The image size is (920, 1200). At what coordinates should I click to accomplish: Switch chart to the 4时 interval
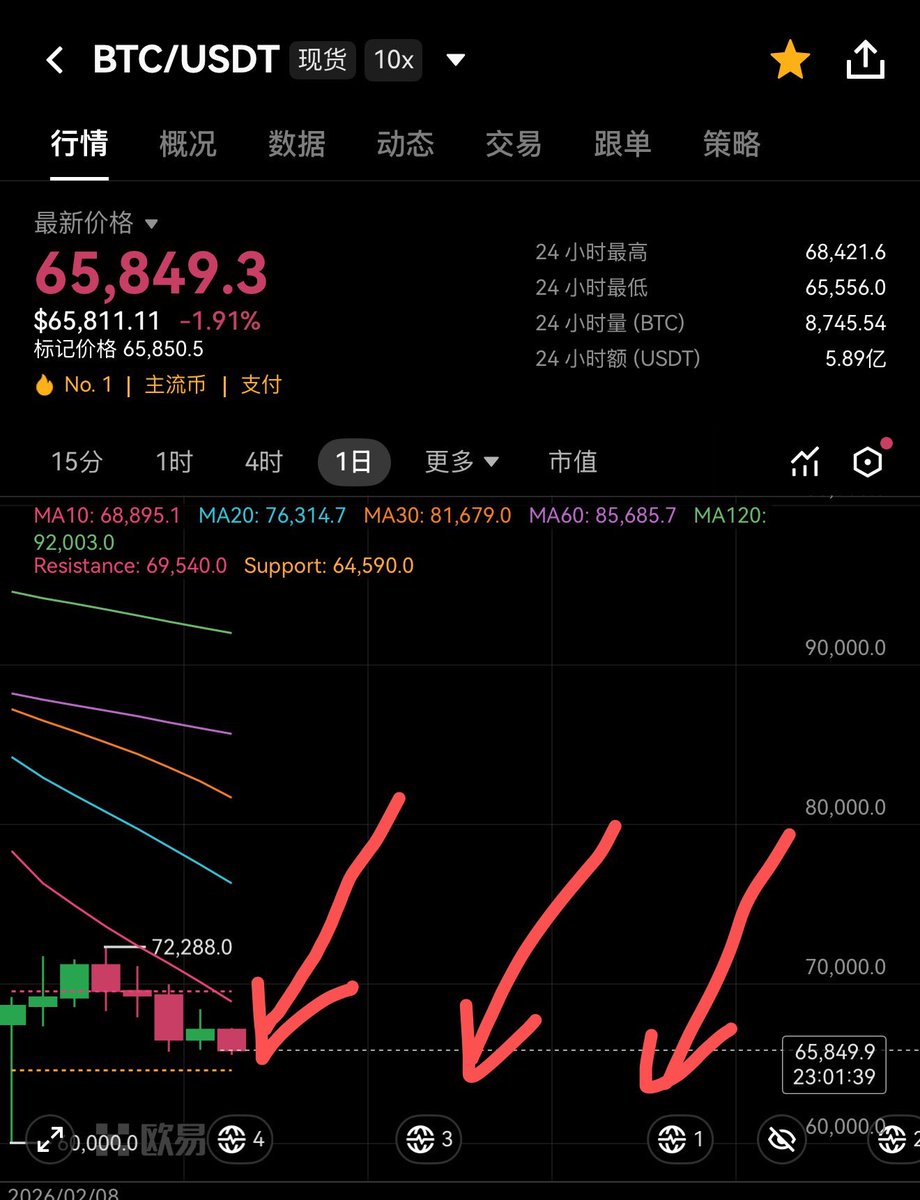pyautogui.click(x=264, y=462)
